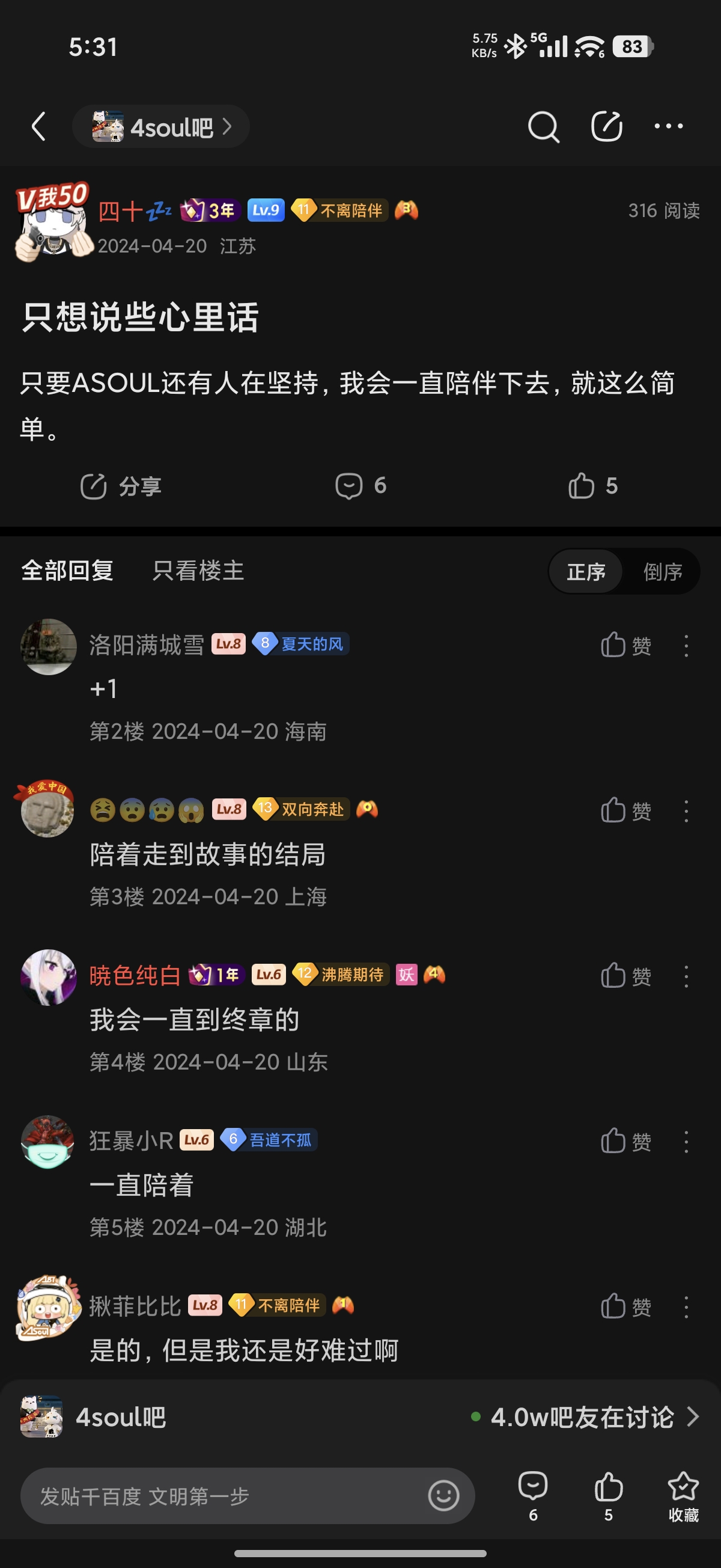
Task: Share this post via 分享
Action: click(121, 486)
